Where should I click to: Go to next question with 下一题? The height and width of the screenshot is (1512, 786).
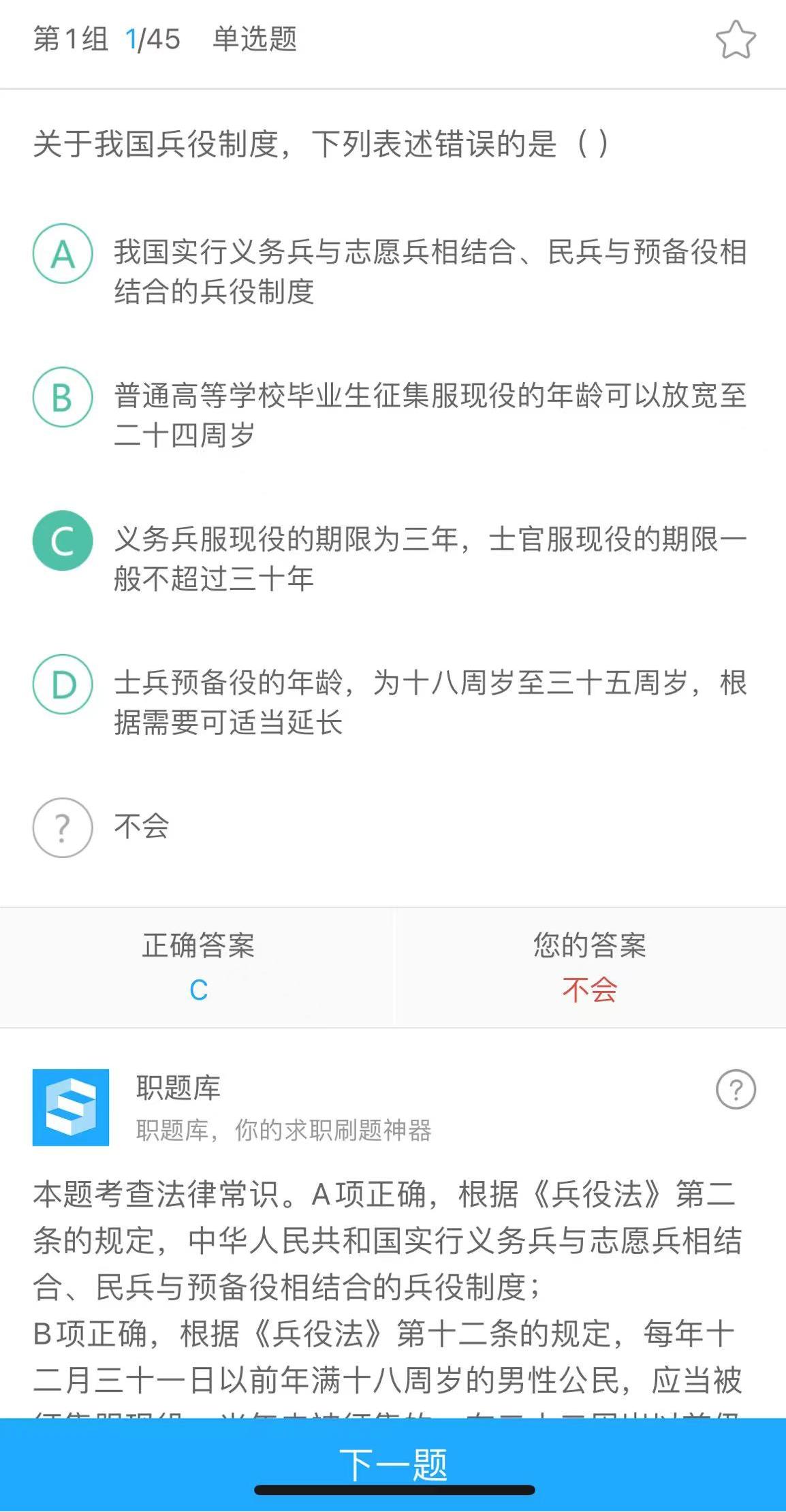pos(393,1463)
